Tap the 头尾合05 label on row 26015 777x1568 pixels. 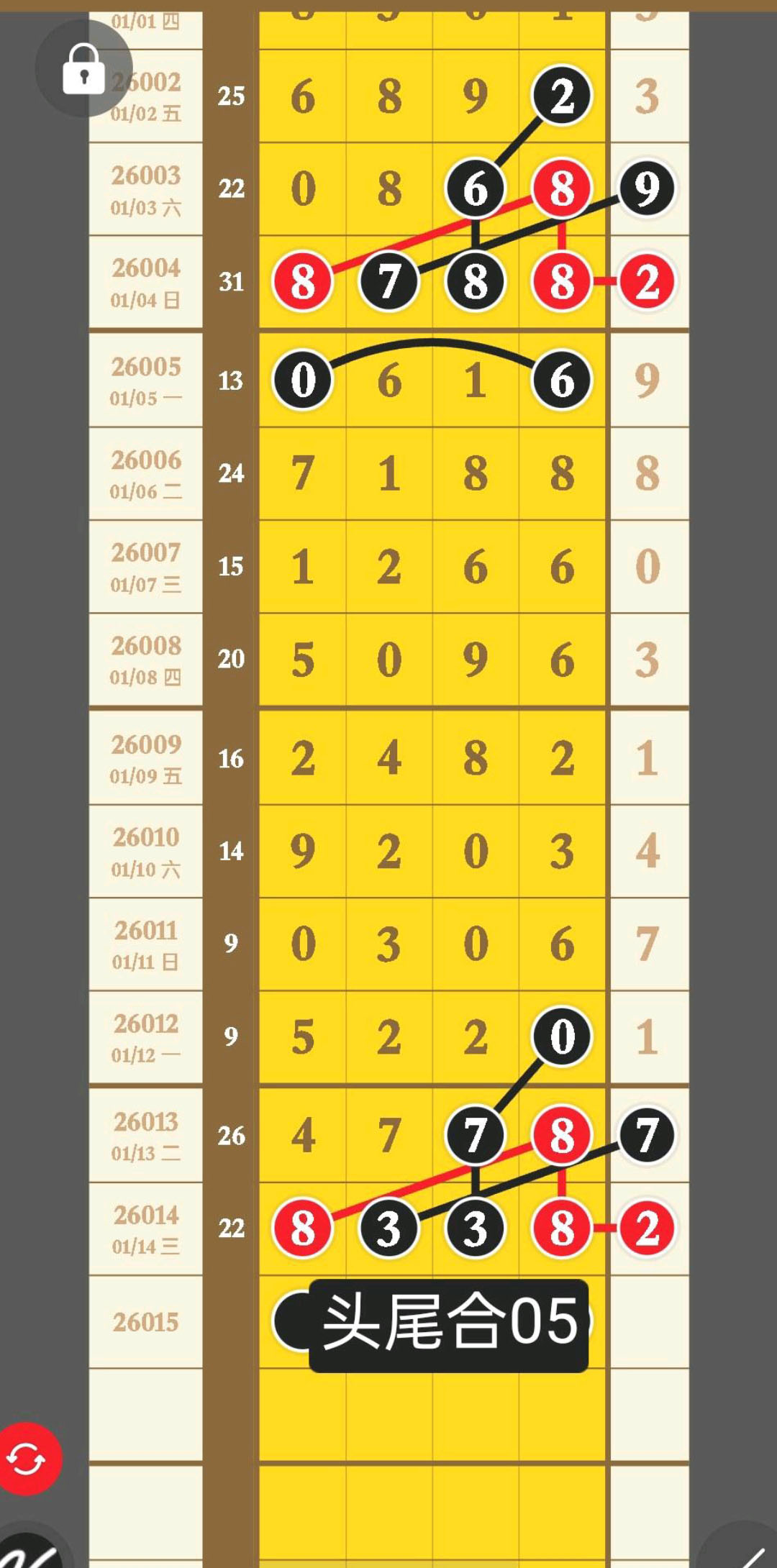449,1323
